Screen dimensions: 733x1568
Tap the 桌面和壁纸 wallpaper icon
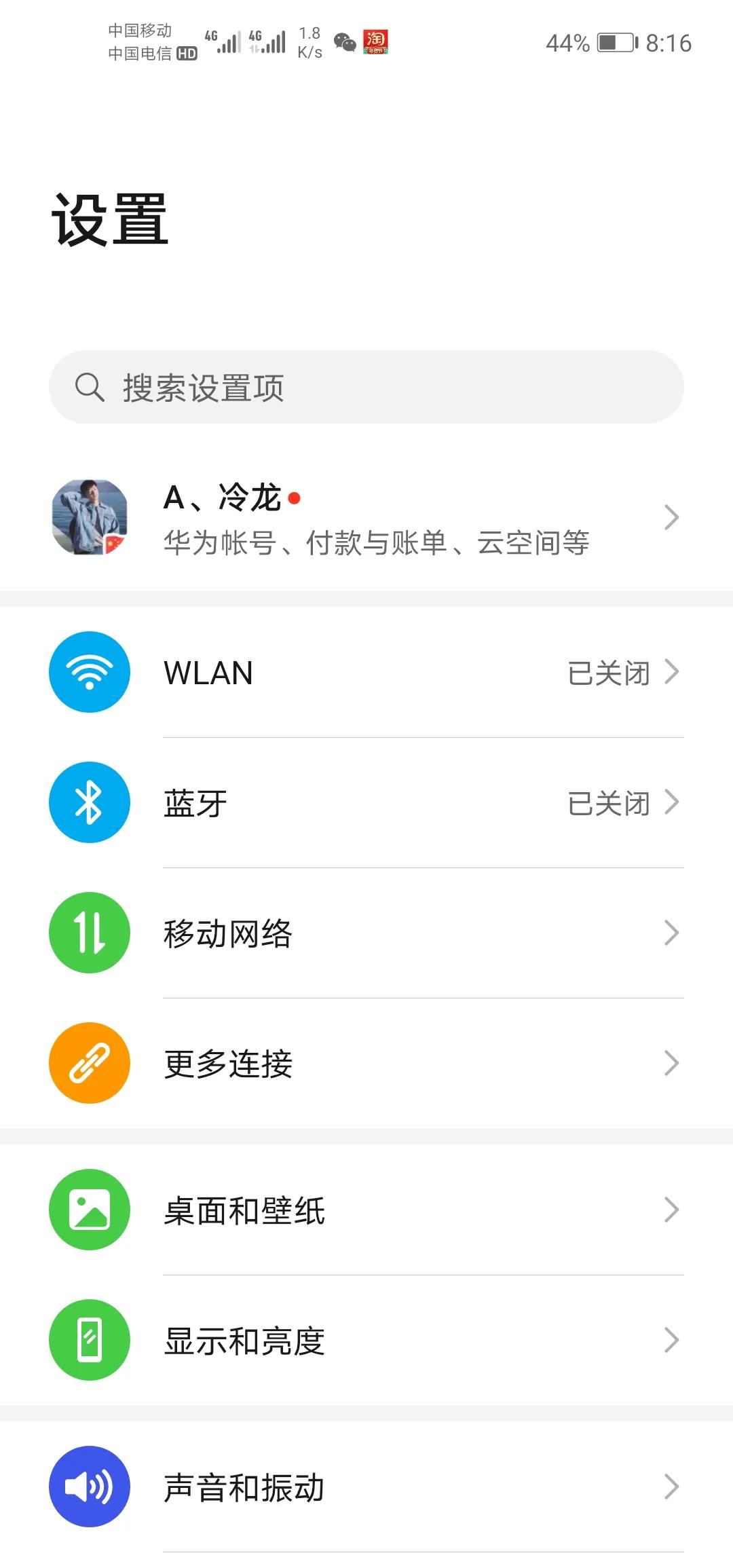pos(89,1212)
